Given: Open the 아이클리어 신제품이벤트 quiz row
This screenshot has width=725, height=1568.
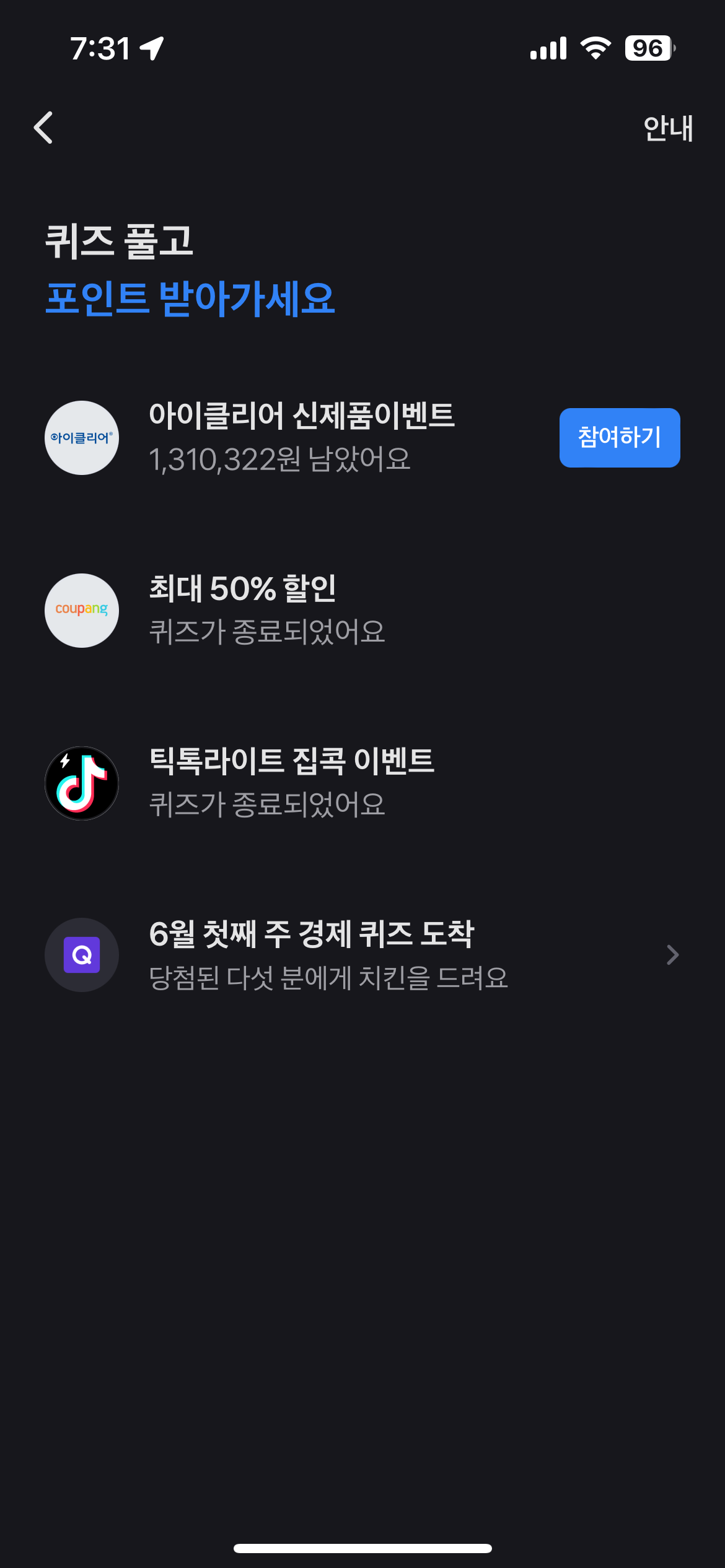Looking at the screenshot, I should click(x=302, y=437).
